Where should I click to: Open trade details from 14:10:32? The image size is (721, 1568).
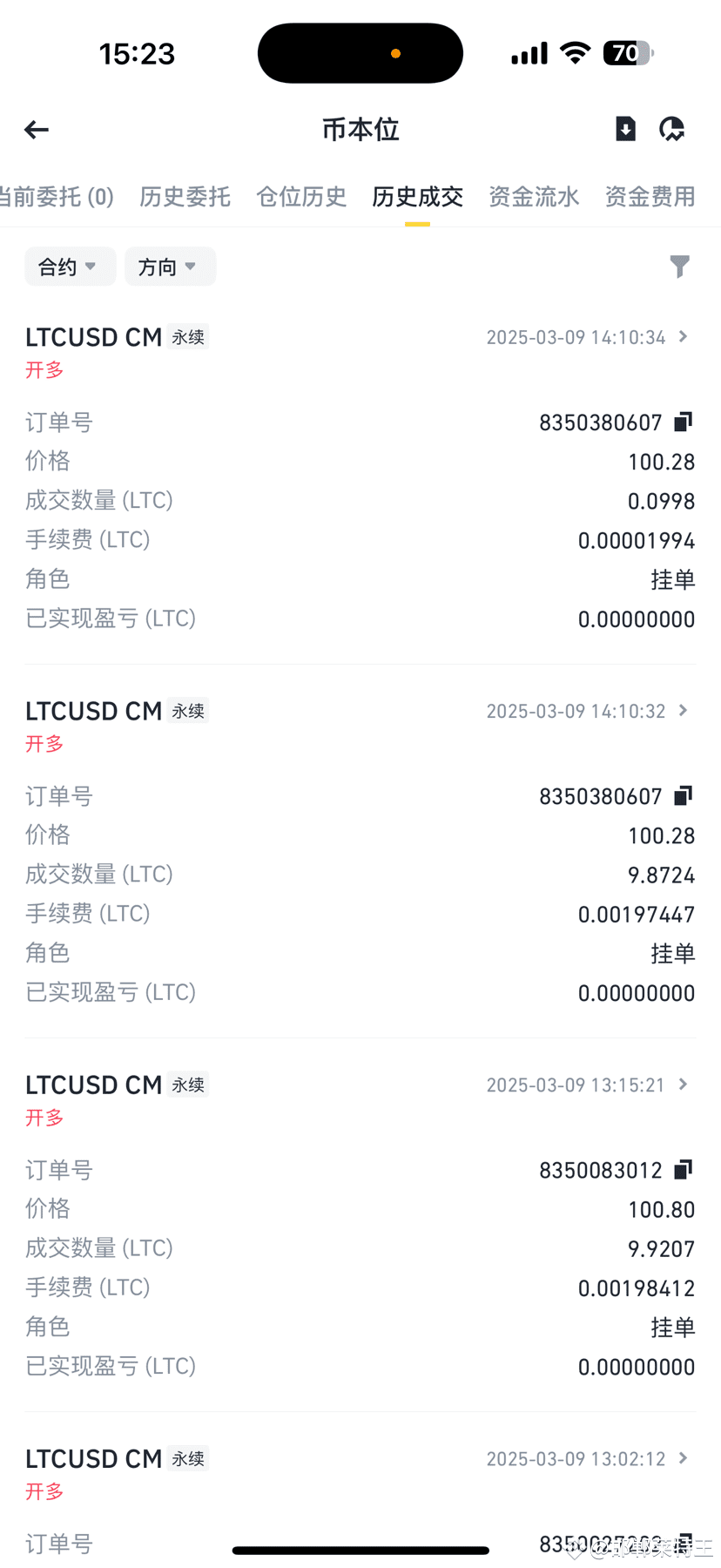683,711
